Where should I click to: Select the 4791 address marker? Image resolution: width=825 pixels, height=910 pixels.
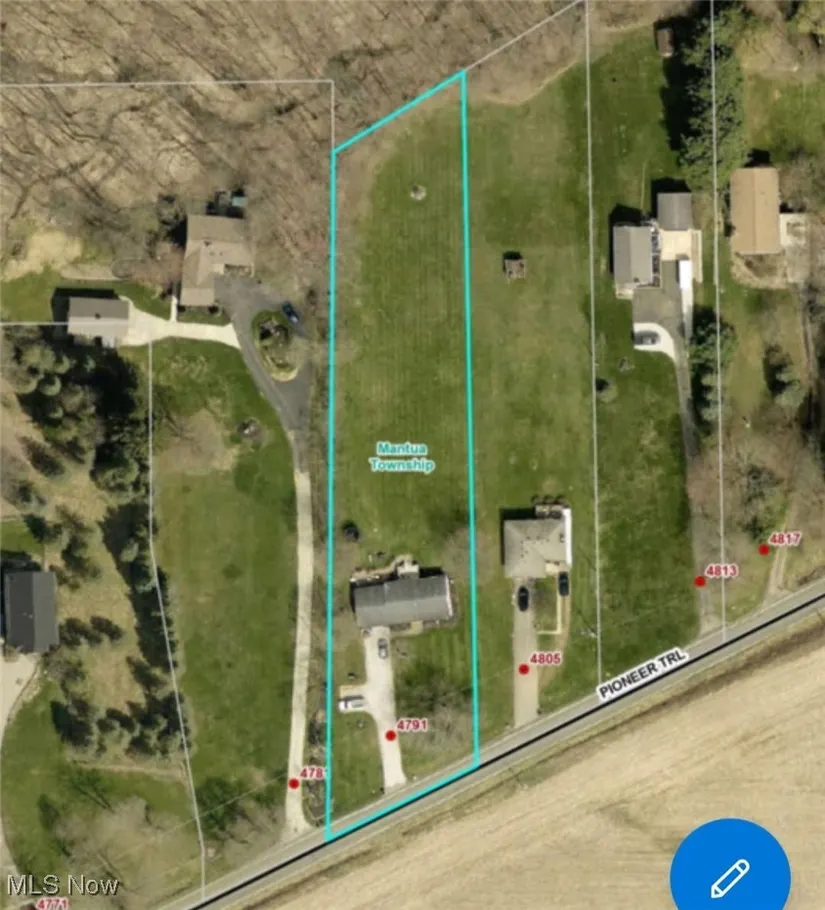pos(390,735)
